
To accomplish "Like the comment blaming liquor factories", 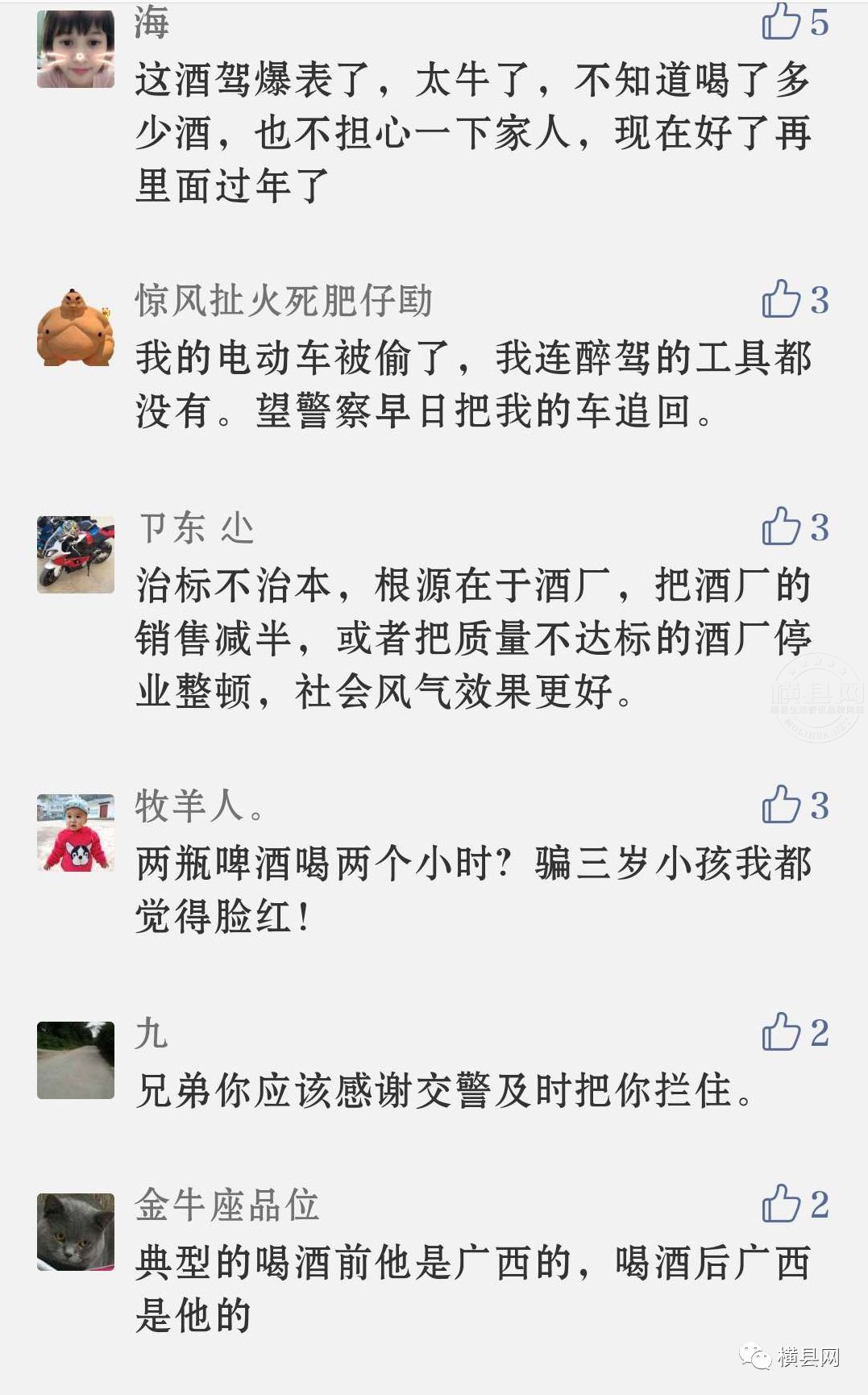I will click(781, 527).
